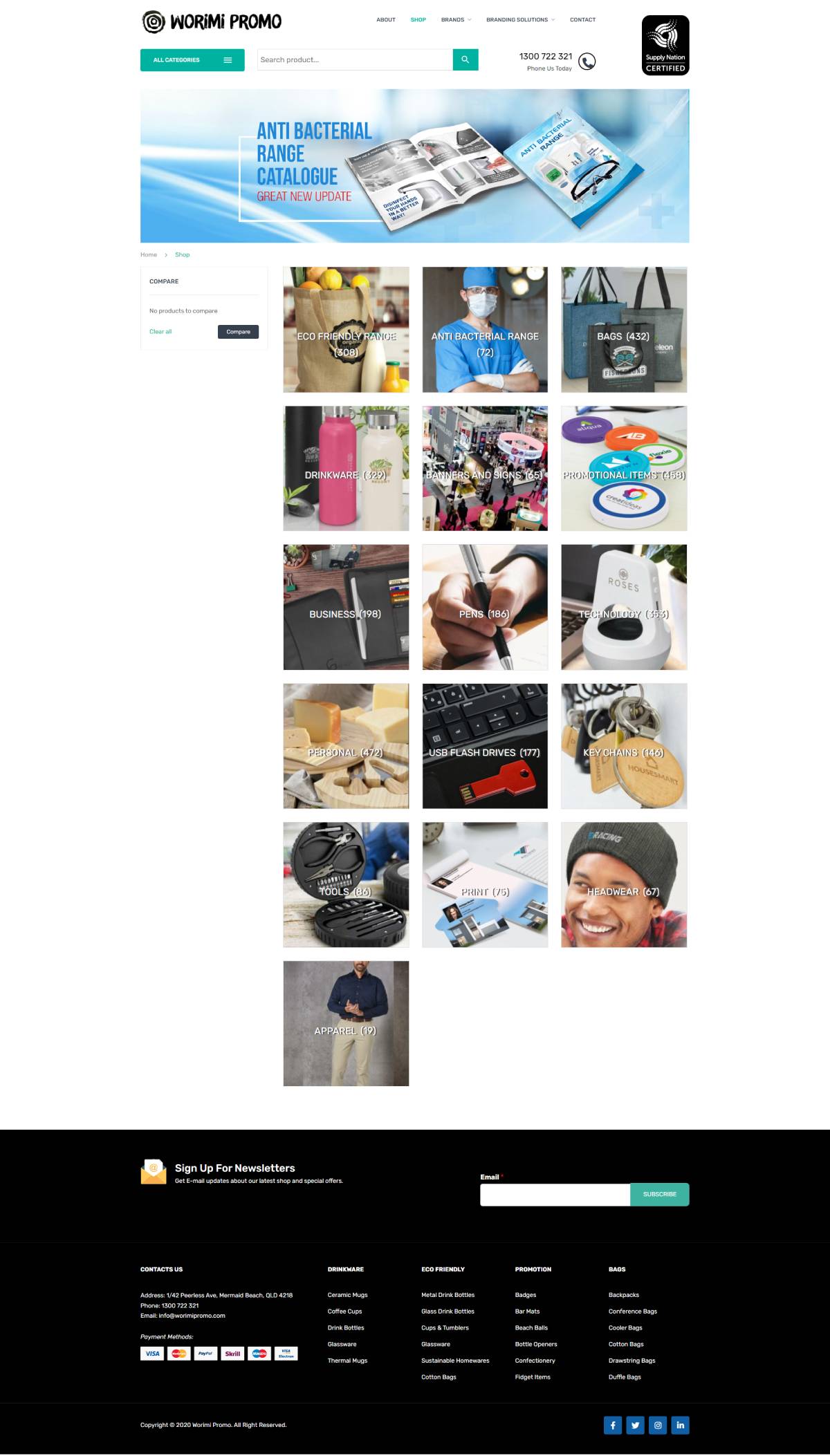Screen dimensions: 830x1456
Task: Subscribe to the newsletter
Action: pos(659,1195)
